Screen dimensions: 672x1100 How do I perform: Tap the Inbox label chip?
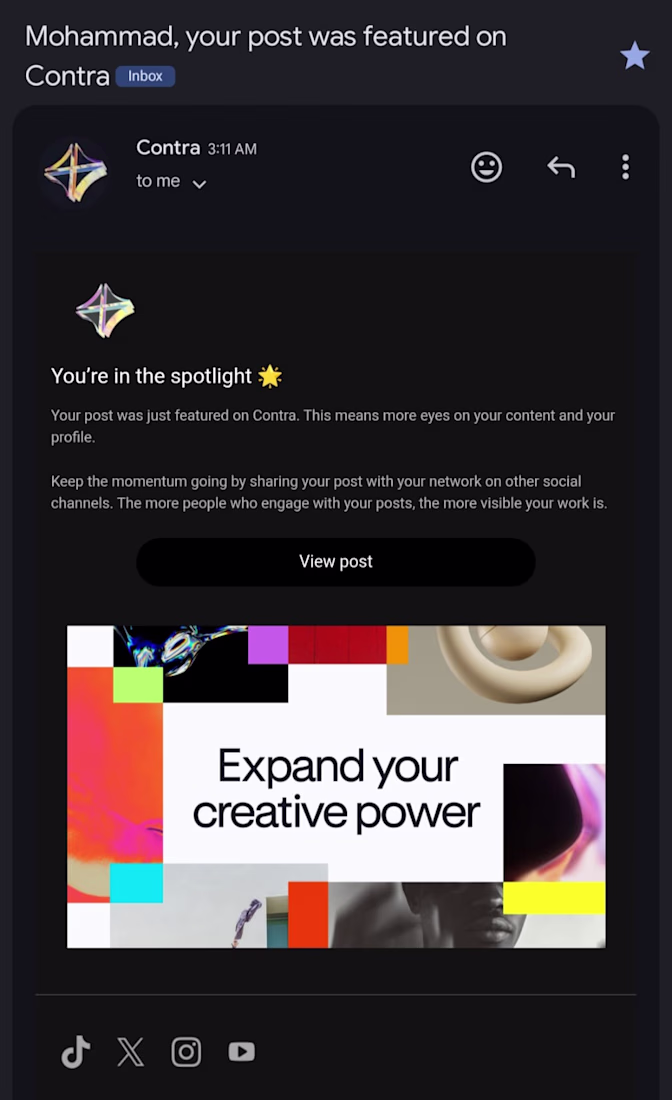click(145, 76)
